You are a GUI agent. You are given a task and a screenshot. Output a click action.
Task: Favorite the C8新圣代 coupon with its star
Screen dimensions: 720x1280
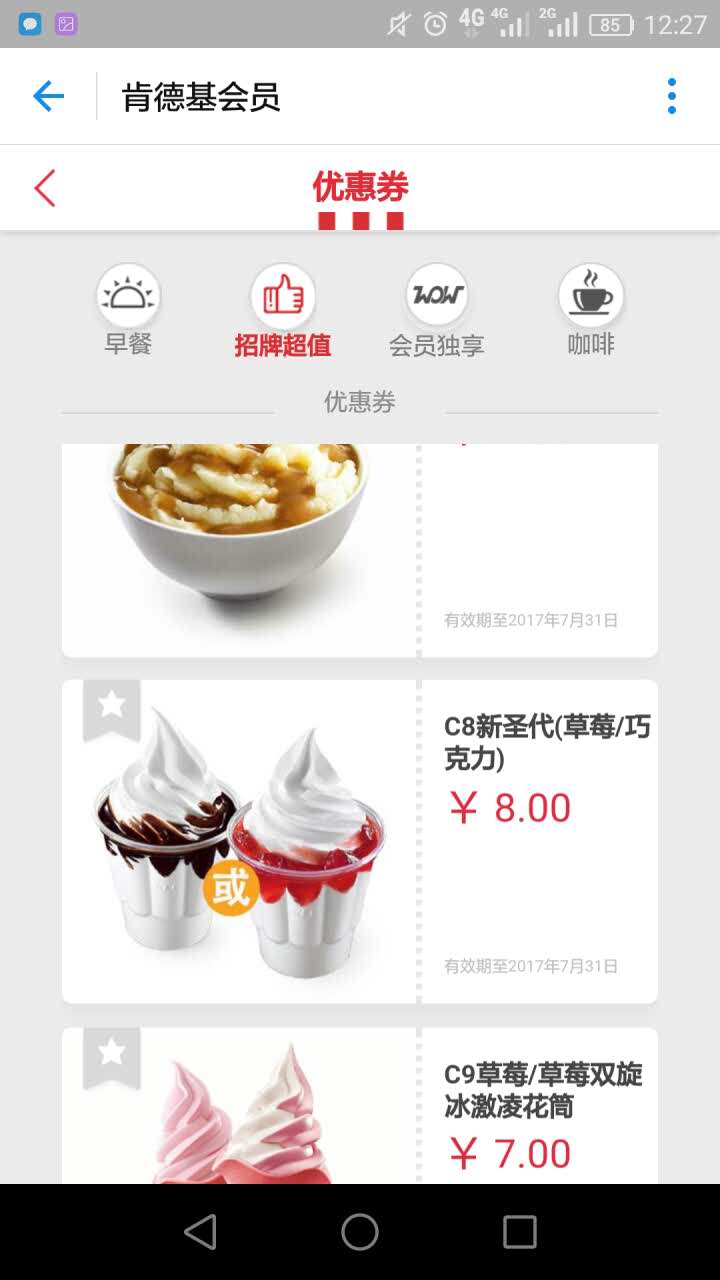111,706
